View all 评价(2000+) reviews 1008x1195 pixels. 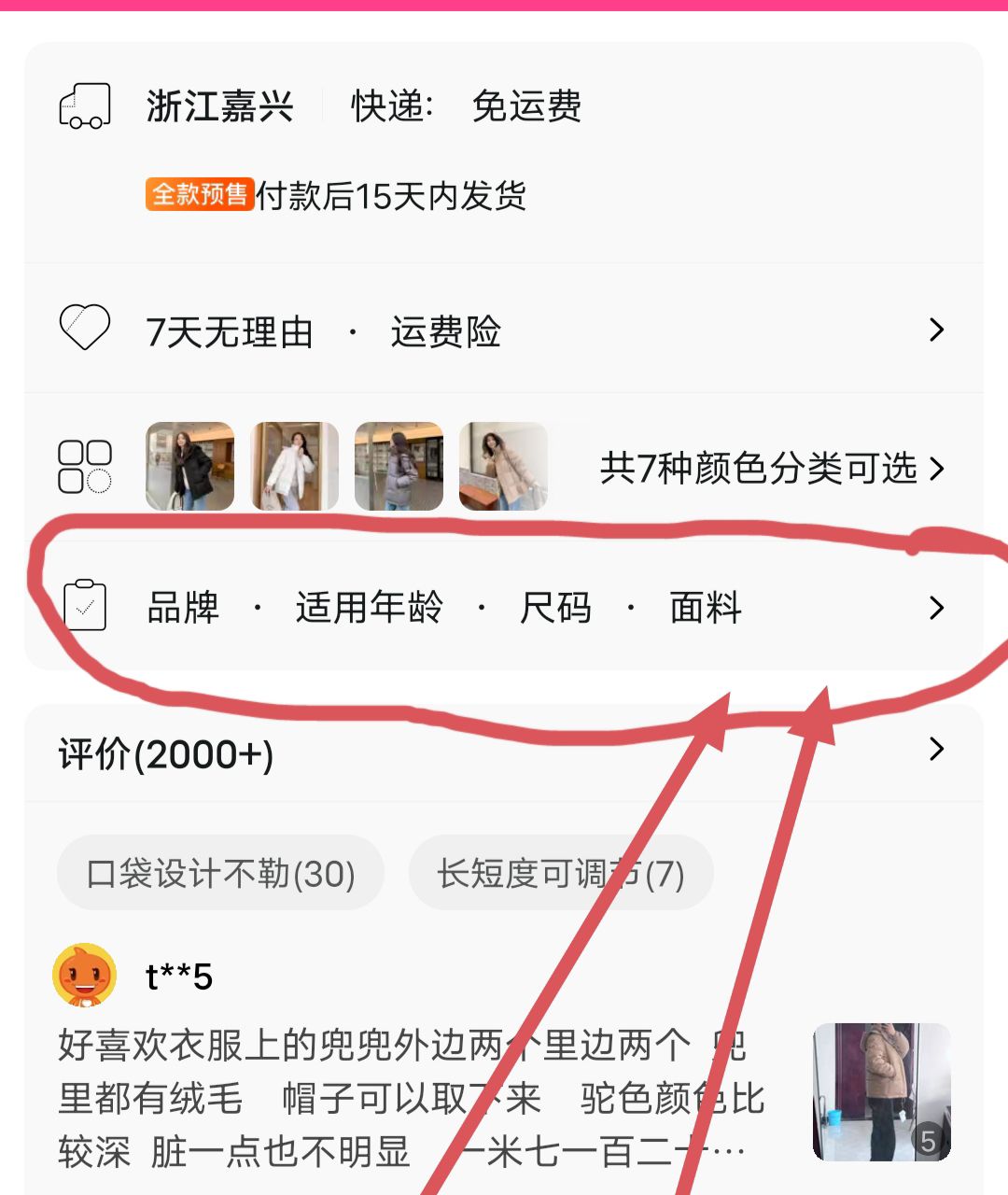click(x=504, y=752)
